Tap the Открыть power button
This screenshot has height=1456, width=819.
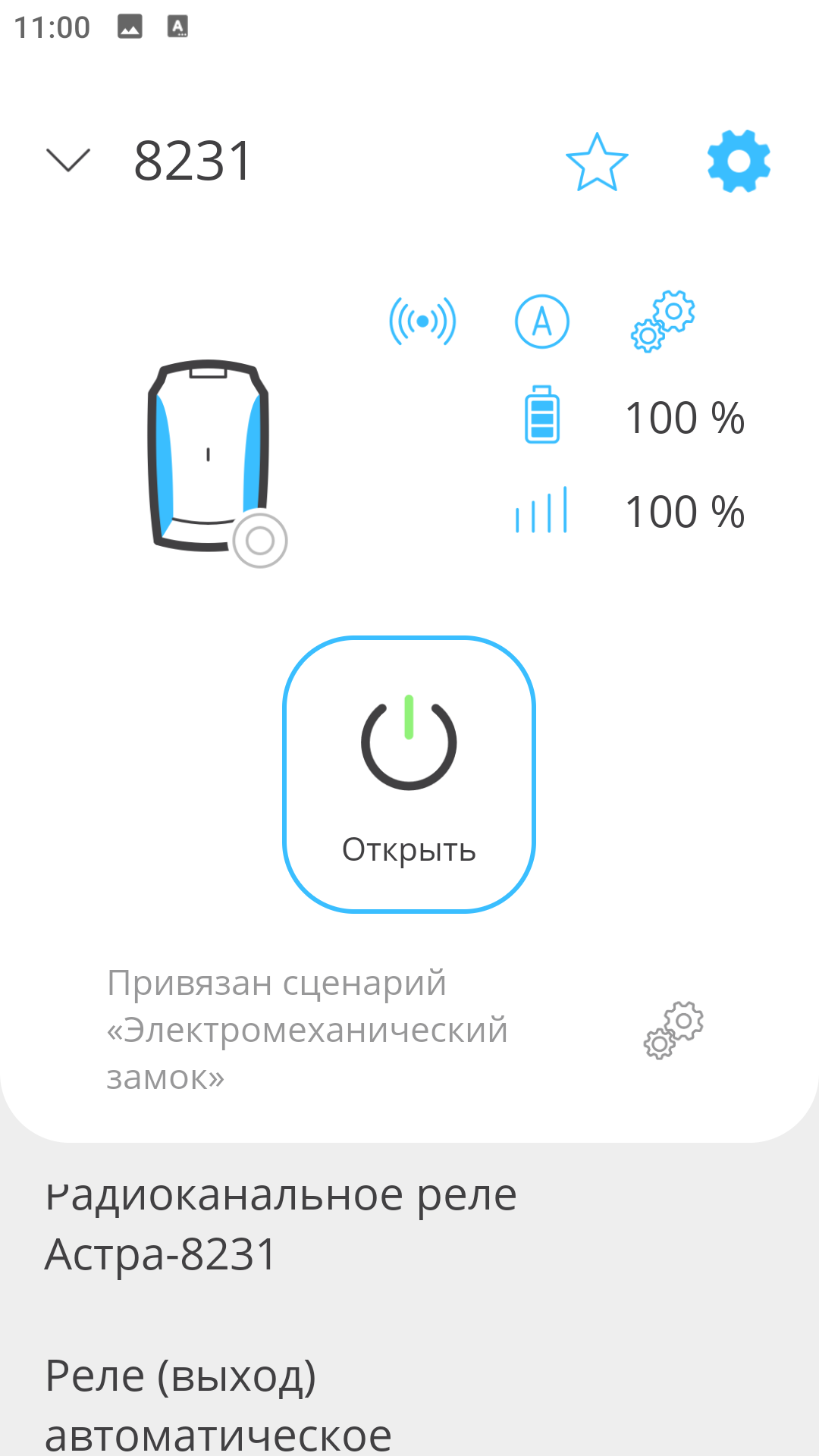(409, 774)
